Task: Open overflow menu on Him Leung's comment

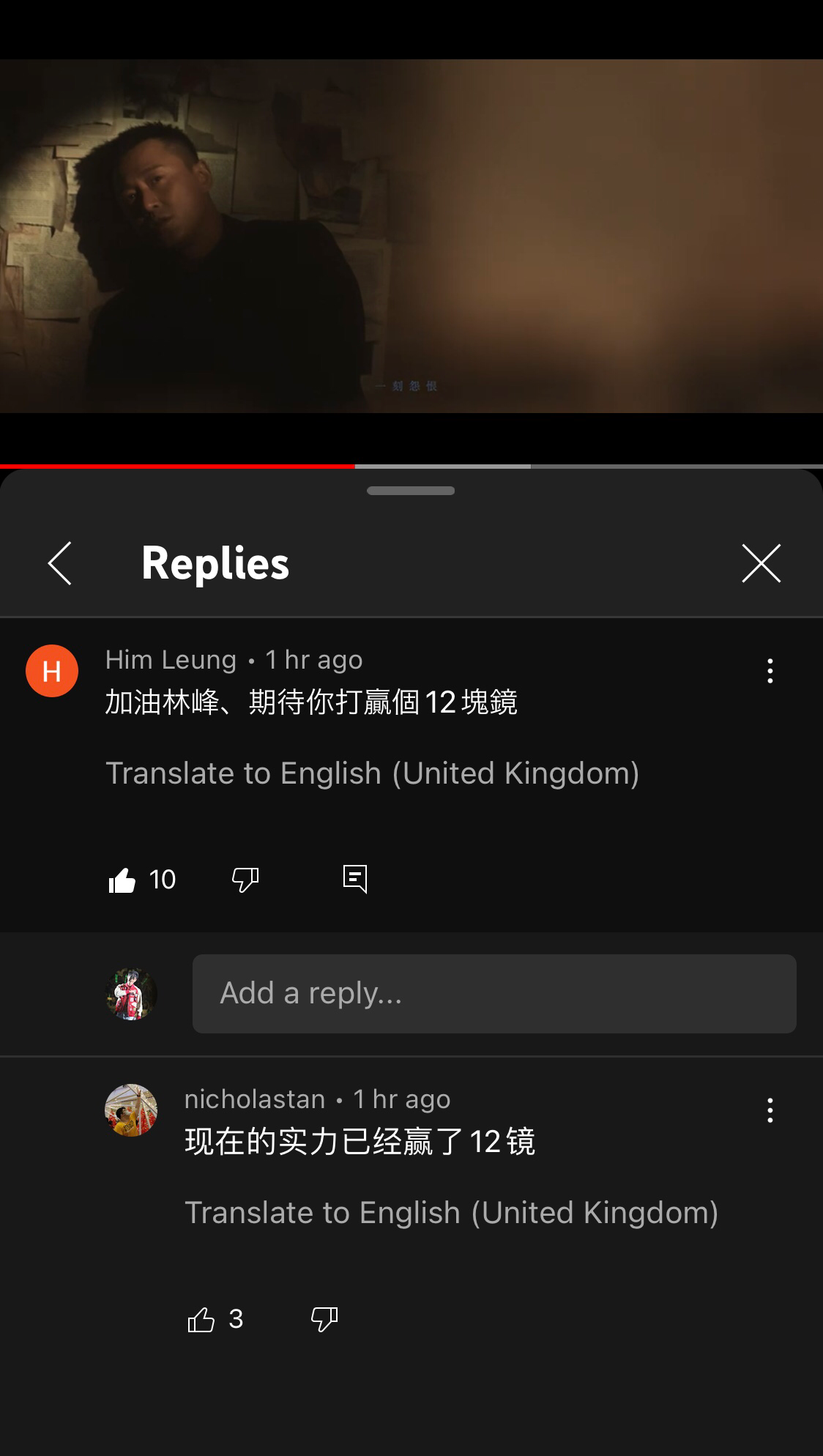Action: 770,671
